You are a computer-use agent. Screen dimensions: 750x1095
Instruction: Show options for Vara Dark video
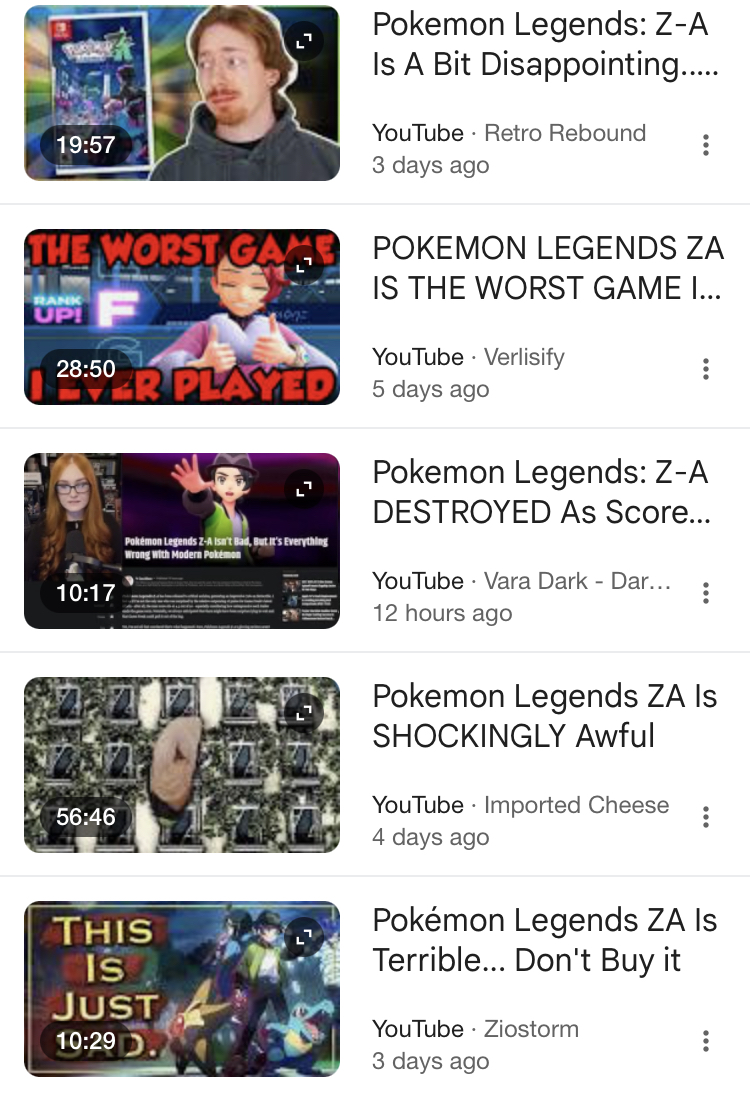click(706, 594)
